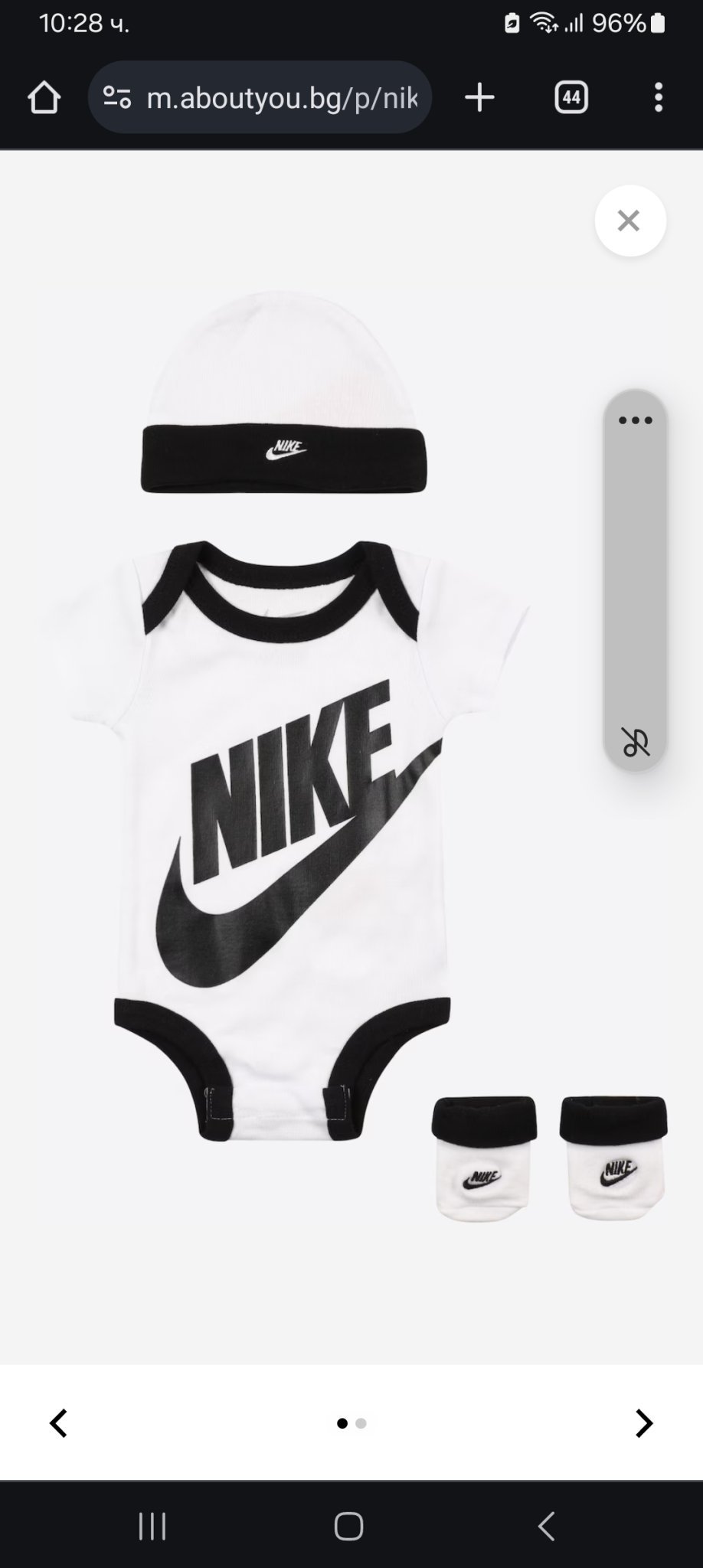The width and height of the screenshot is (703, 1568).
Task: Select the second page indicator dot
Action: click(x=361, y=1423)
